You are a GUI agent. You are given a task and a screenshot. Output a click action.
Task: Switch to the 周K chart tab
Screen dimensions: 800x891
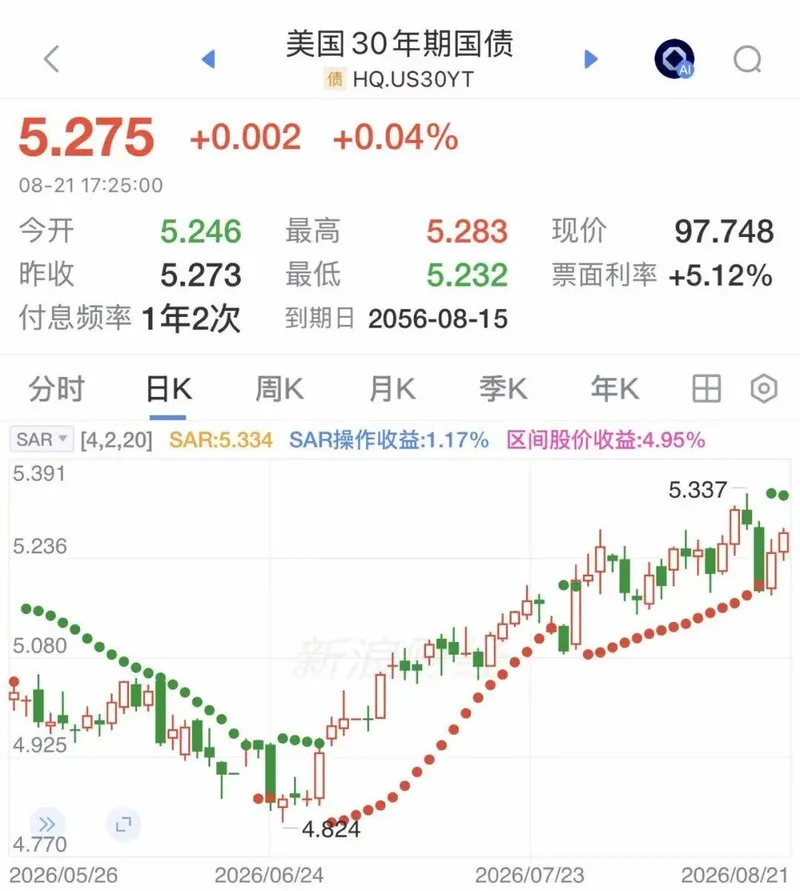[x=279, y=389]
